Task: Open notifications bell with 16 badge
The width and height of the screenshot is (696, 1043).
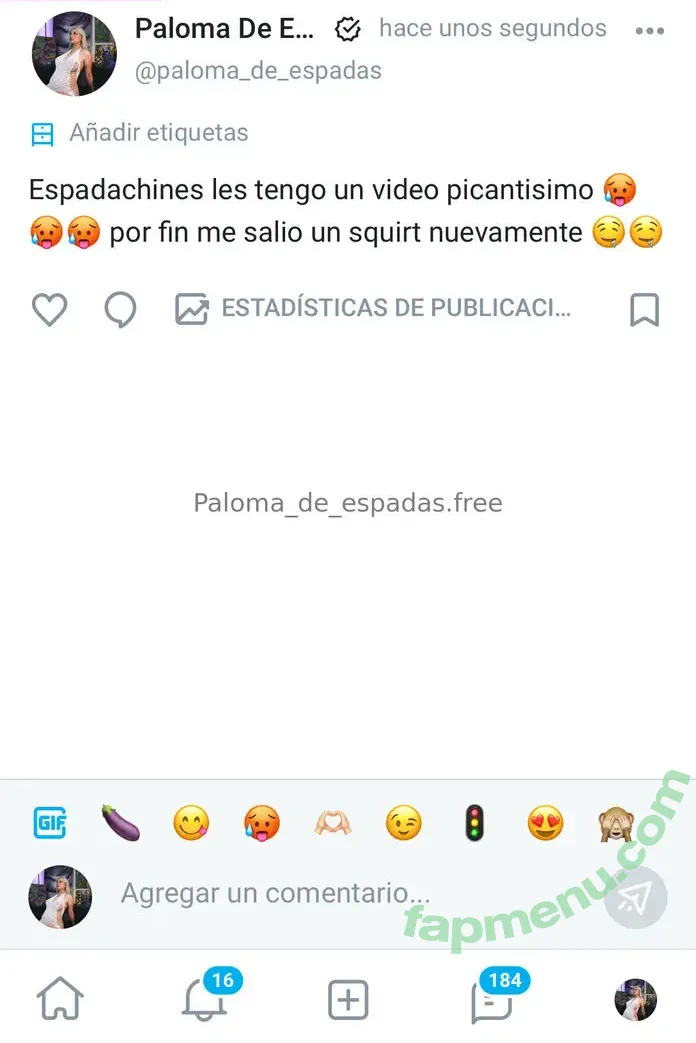Action: tap(203, 999)
